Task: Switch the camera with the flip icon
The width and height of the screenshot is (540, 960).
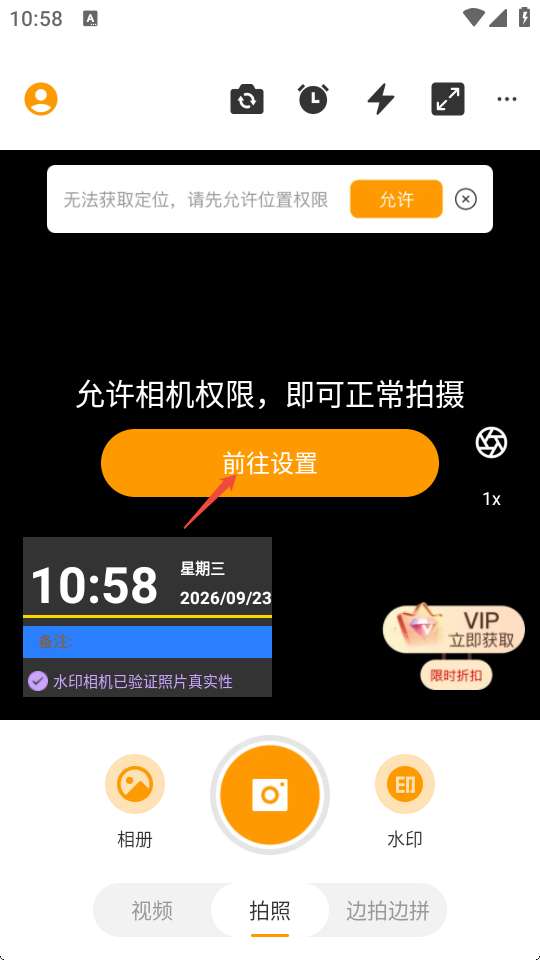Action: coord(247,100)
